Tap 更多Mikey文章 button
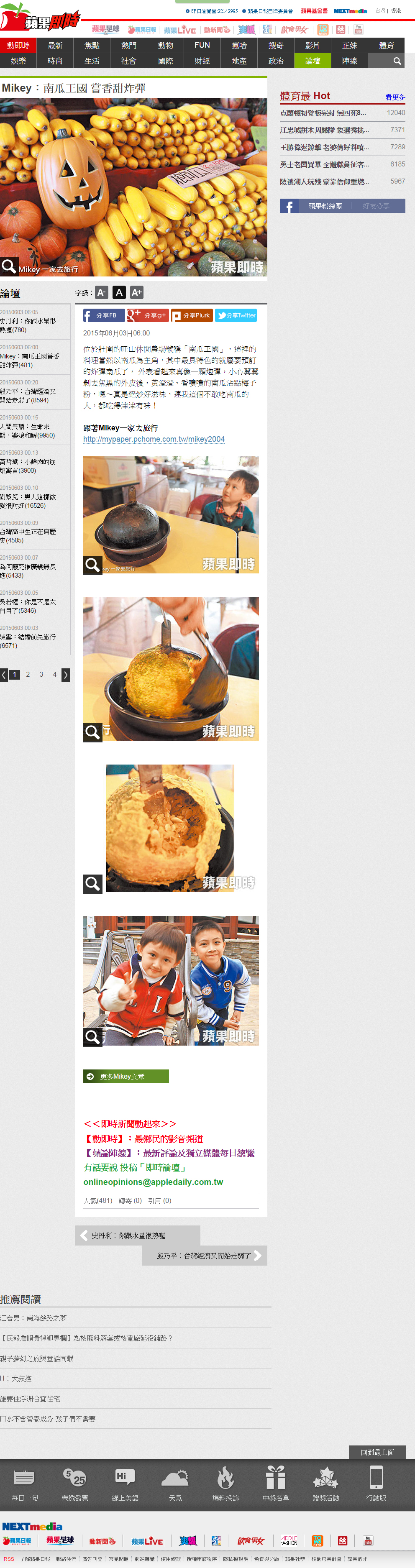Screen dimensions: 415x1568 coord(126,1076)
